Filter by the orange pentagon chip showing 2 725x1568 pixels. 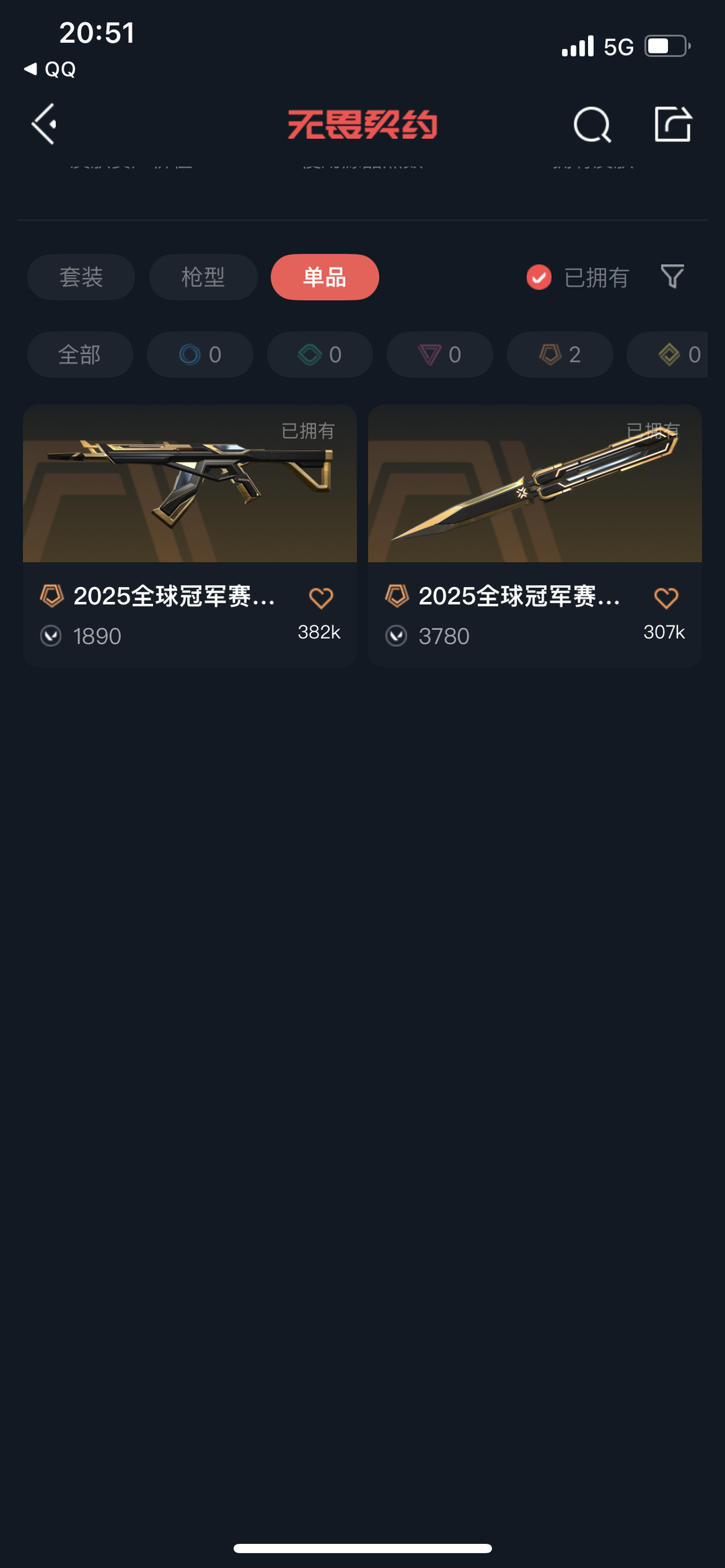coord(560,354)
